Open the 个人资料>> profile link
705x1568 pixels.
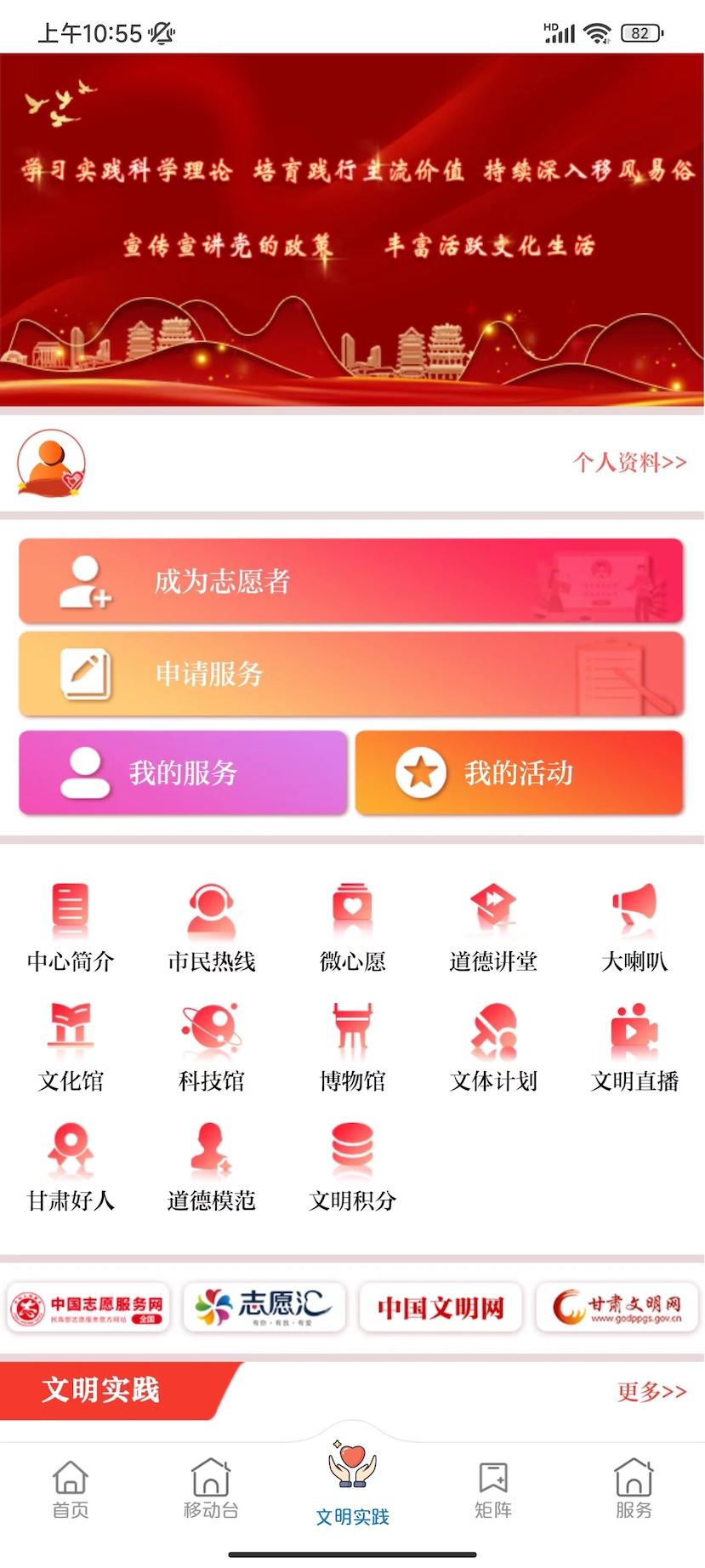coord(629,462)
